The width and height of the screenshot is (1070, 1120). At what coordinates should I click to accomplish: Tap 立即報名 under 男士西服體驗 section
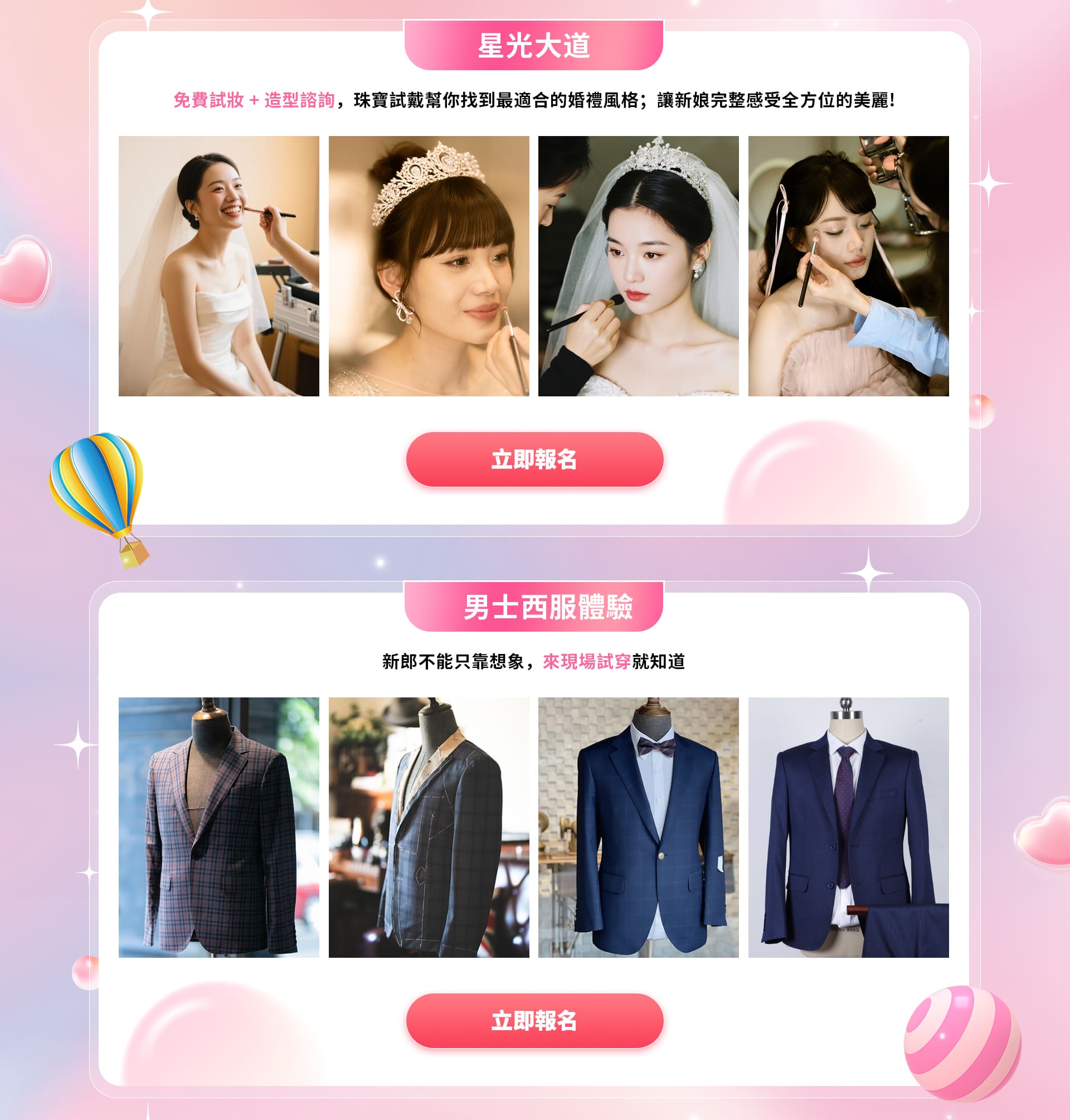pos(534,1021)
